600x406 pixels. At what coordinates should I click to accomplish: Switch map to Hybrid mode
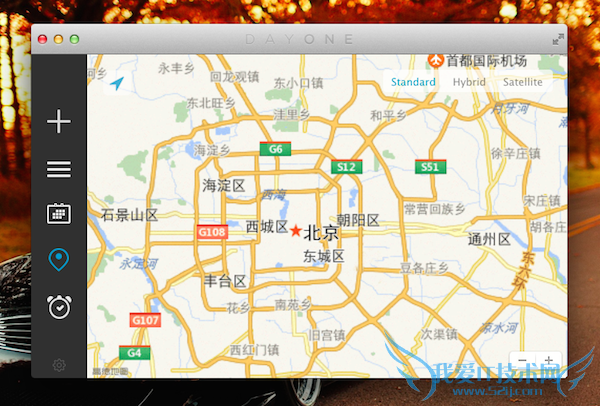click(469, 82)
